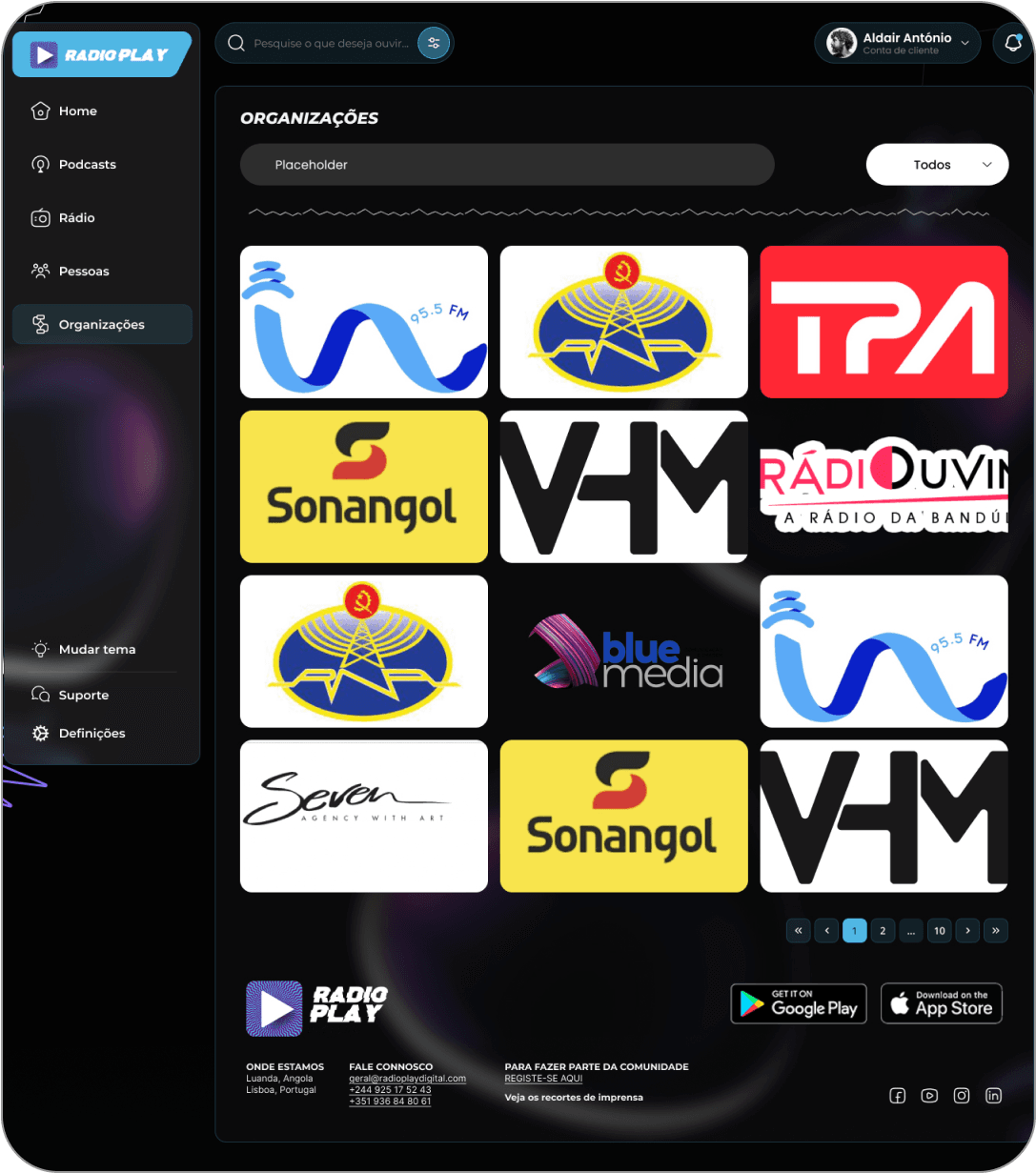This screenshot has height=1173, width=1036.
Task: Open Definições settings
Action: [91, 734]
